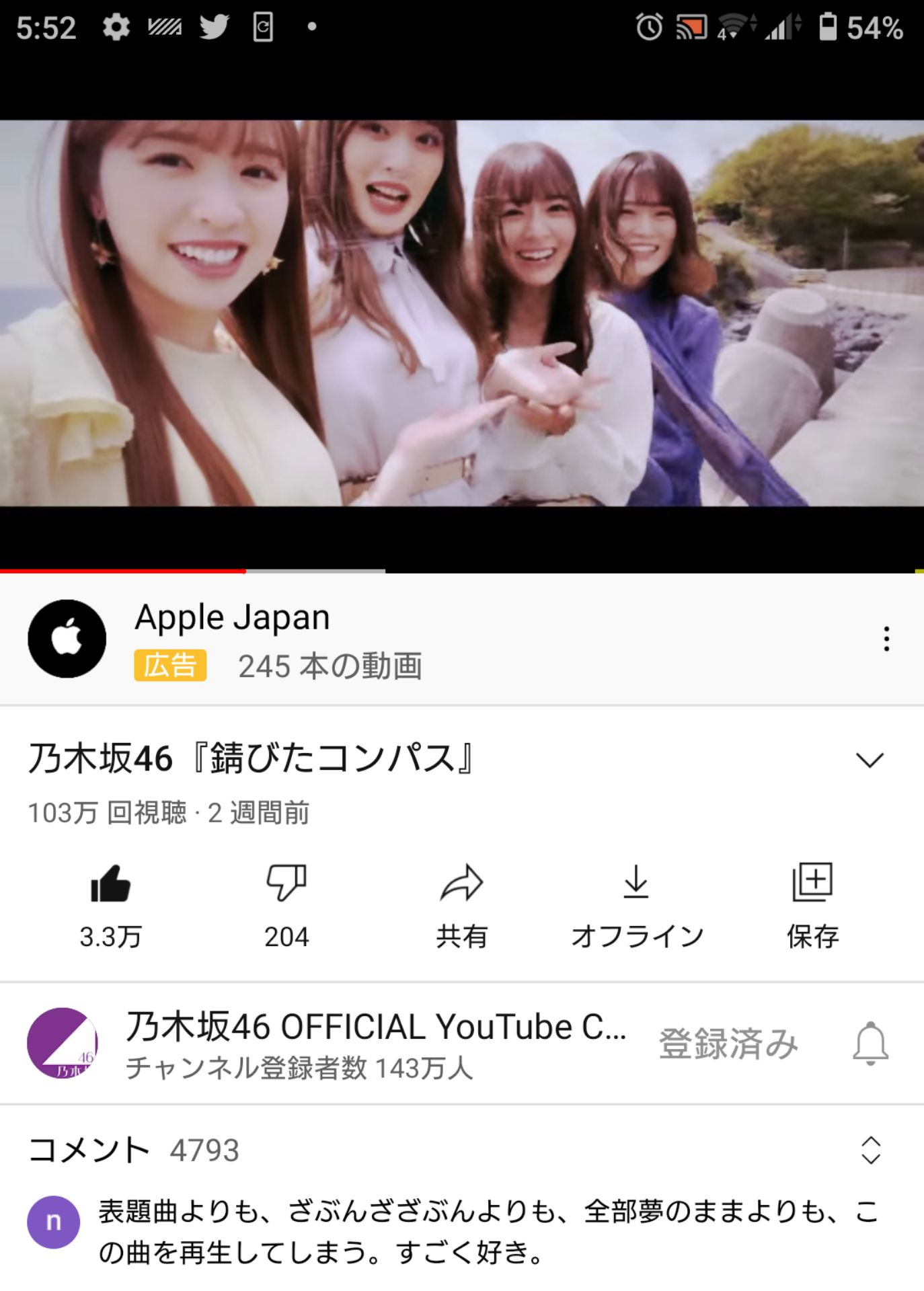Open the channel notification bell settings
This screenshot has width=924, height=1291.
[x=870, y=1044]
